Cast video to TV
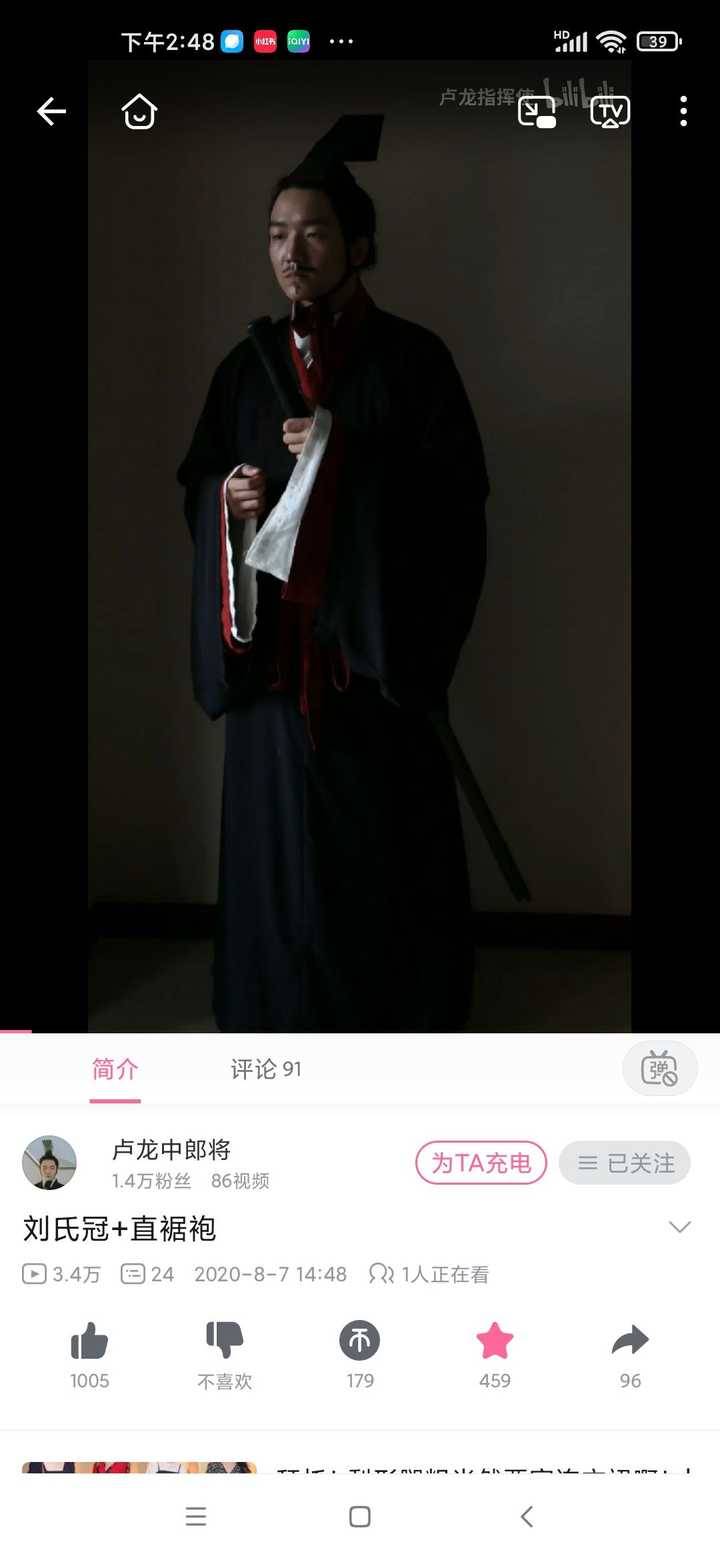This screenshot has width=720, height=1560. pyautogui.click(x=610, y=111)
